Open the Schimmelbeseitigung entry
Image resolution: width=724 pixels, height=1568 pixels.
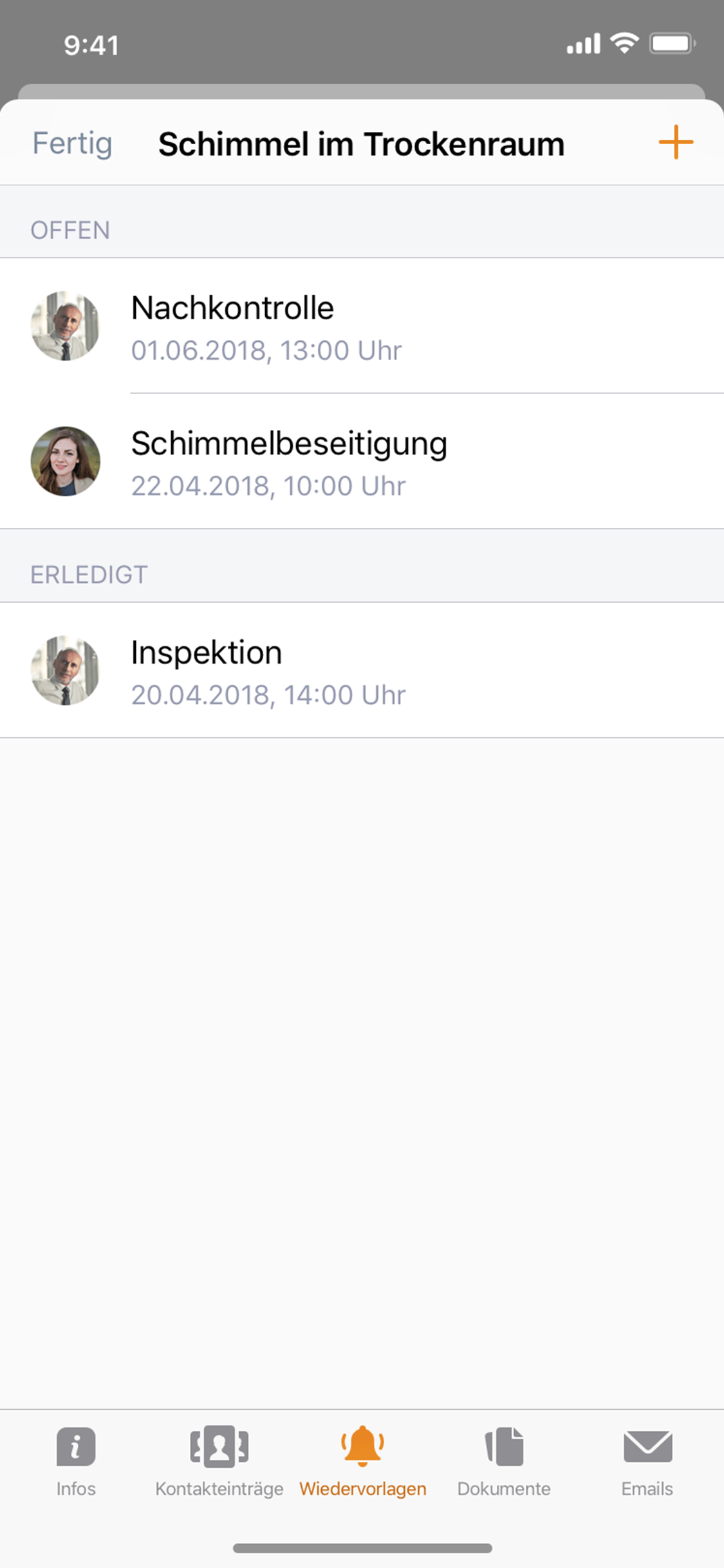(x=362, y=461)
